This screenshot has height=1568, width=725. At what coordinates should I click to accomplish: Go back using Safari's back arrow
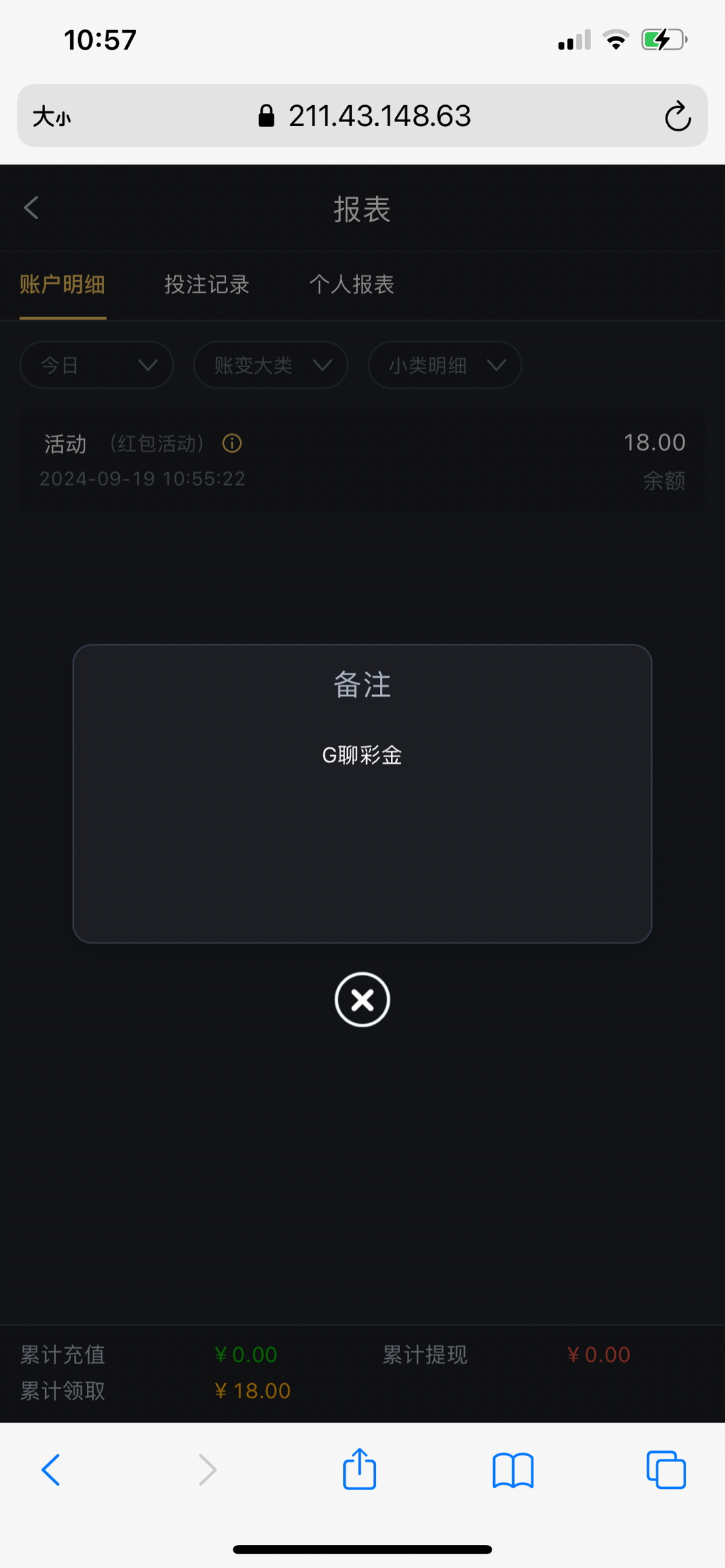coord(51,1470)
